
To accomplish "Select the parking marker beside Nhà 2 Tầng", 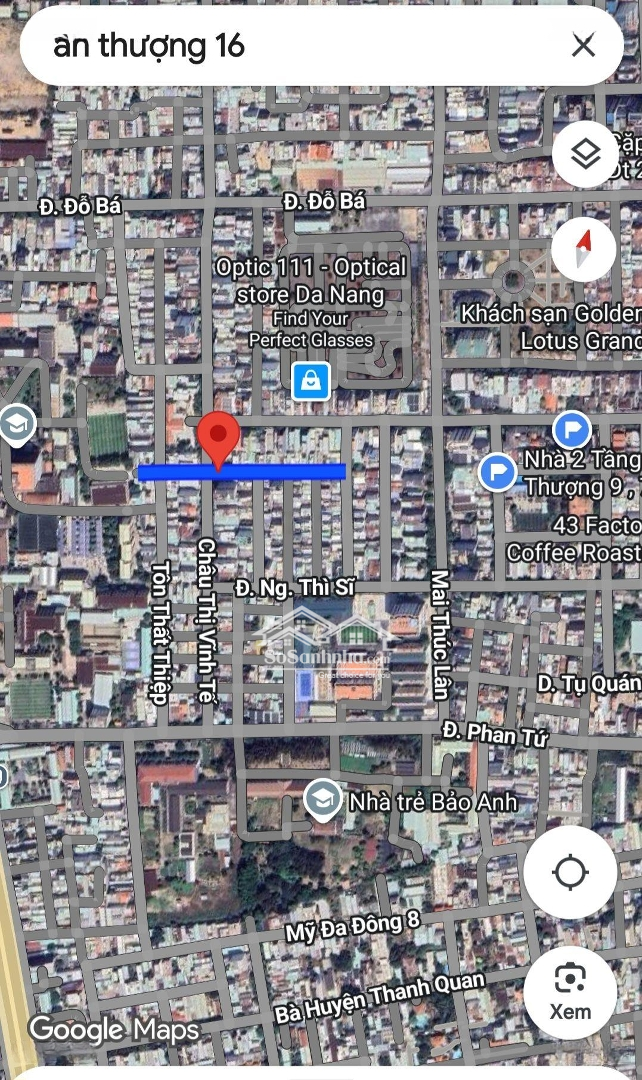I will [497, 472].
